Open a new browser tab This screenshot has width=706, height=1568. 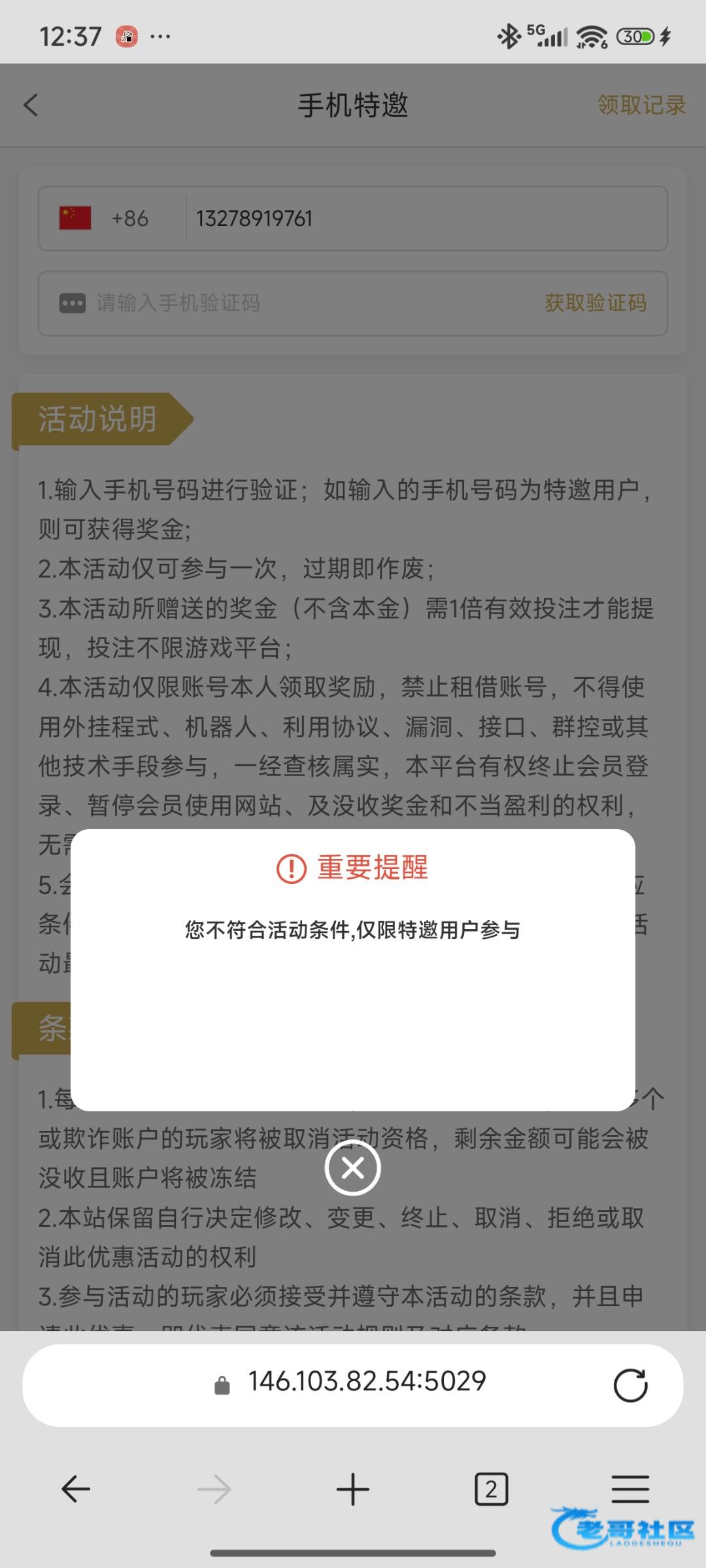point(353,1490)
